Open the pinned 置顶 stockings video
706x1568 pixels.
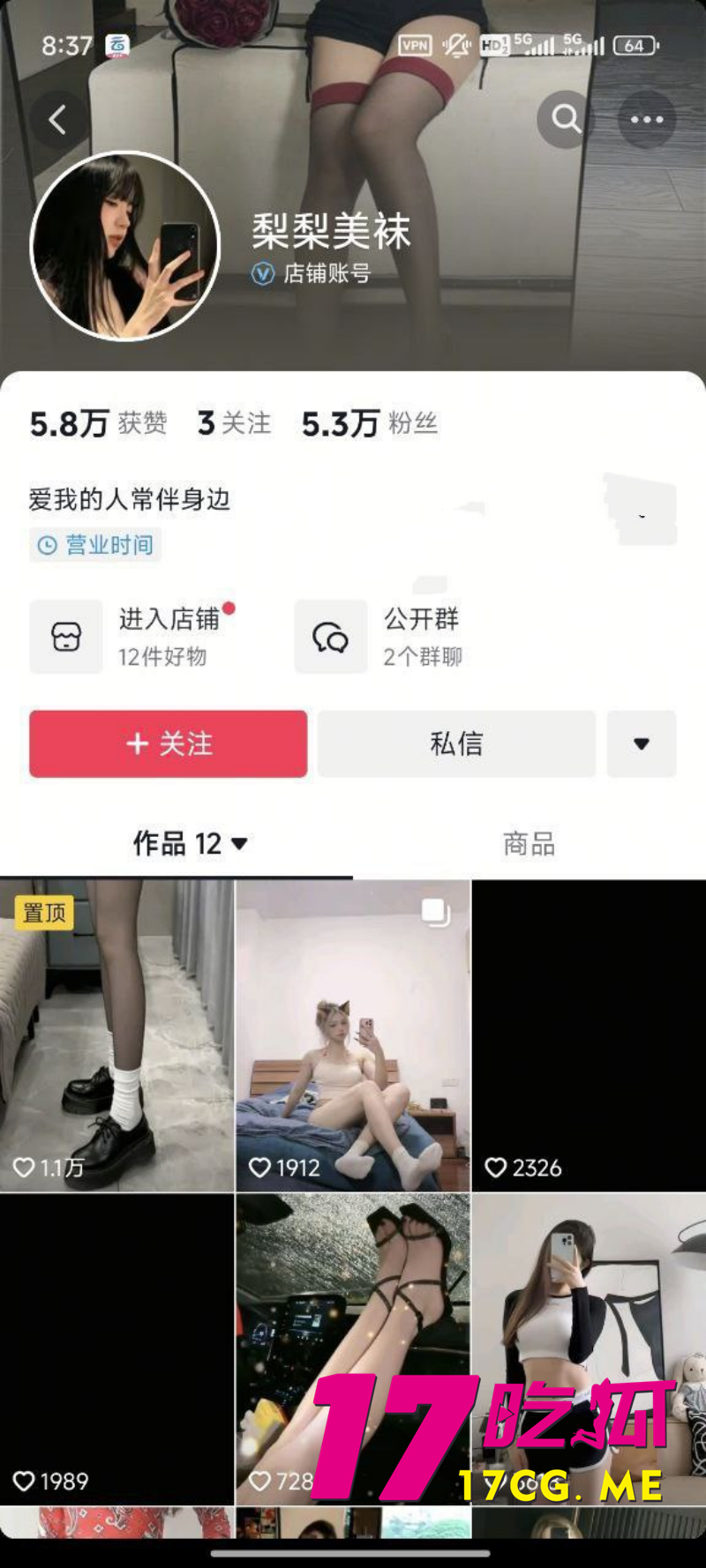[x=116, y=1034]
